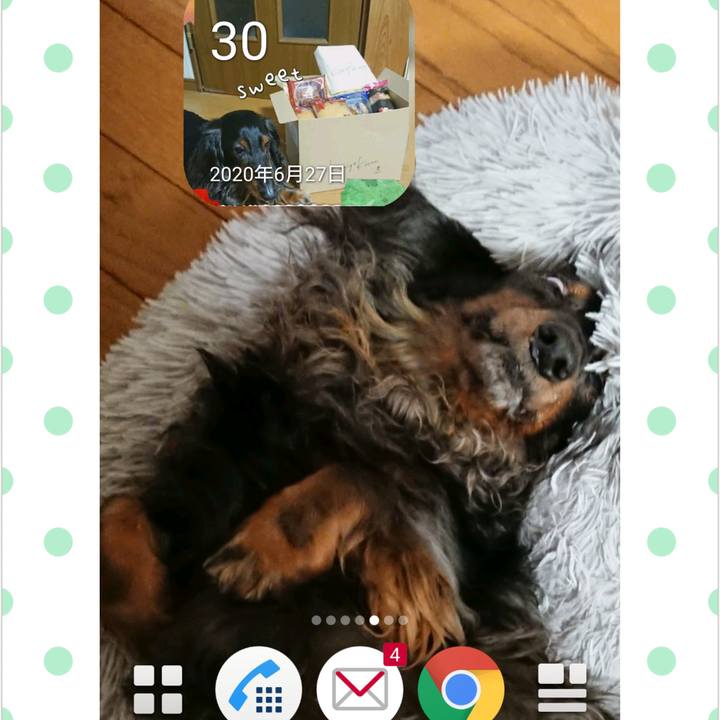Launch the phone dialer app
Viewport: 720px width, 720px height.
[x=258, y=688]
